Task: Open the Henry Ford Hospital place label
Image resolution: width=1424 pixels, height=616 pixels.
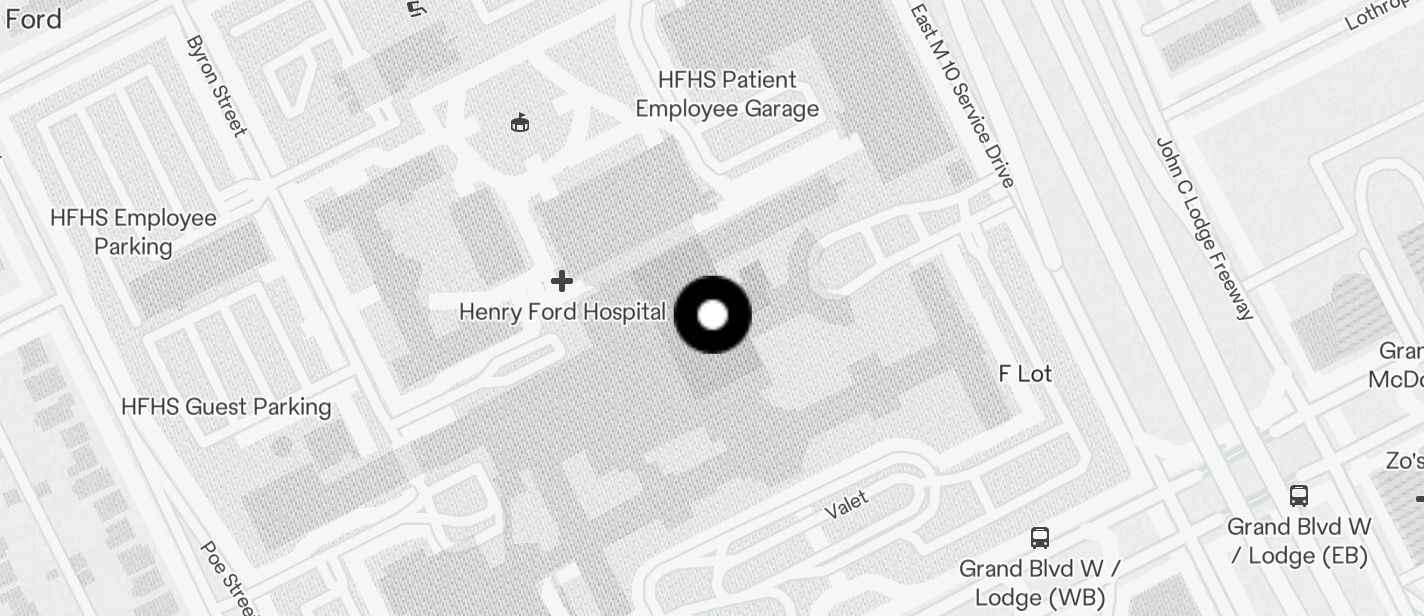Action: coord(562,311)
